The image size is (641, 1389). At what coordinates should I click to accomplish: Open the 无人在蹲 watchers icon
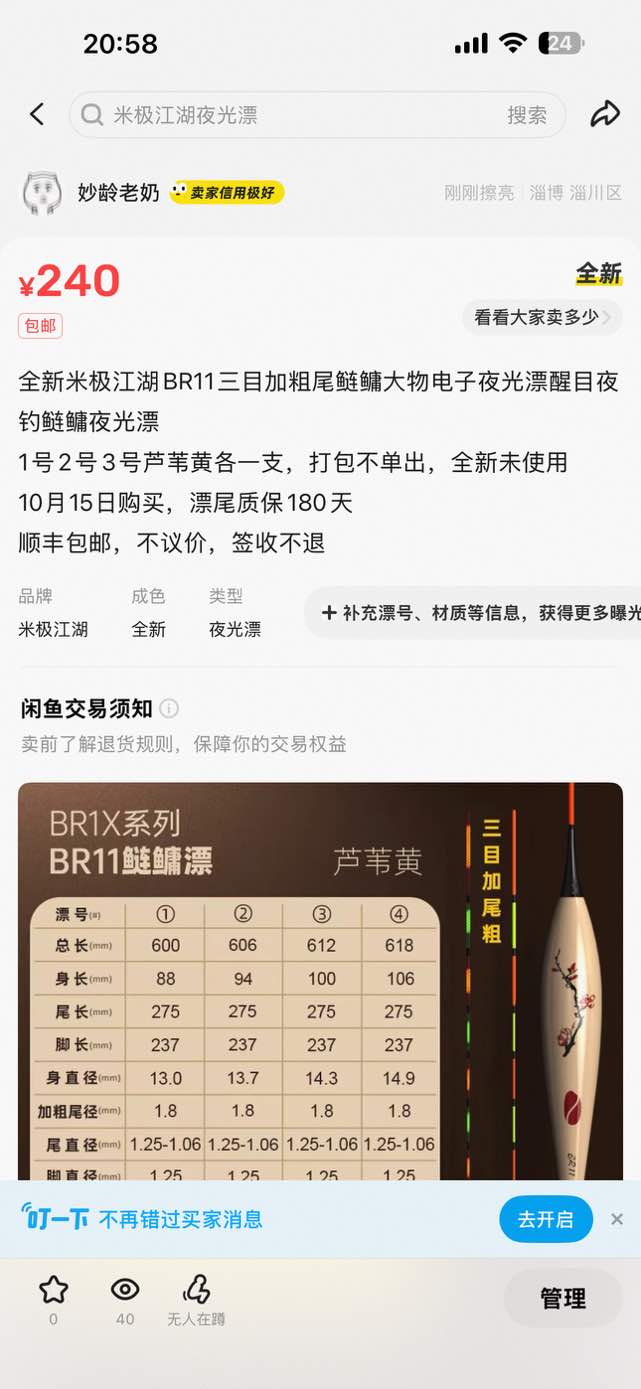[x=196, y=1290]
